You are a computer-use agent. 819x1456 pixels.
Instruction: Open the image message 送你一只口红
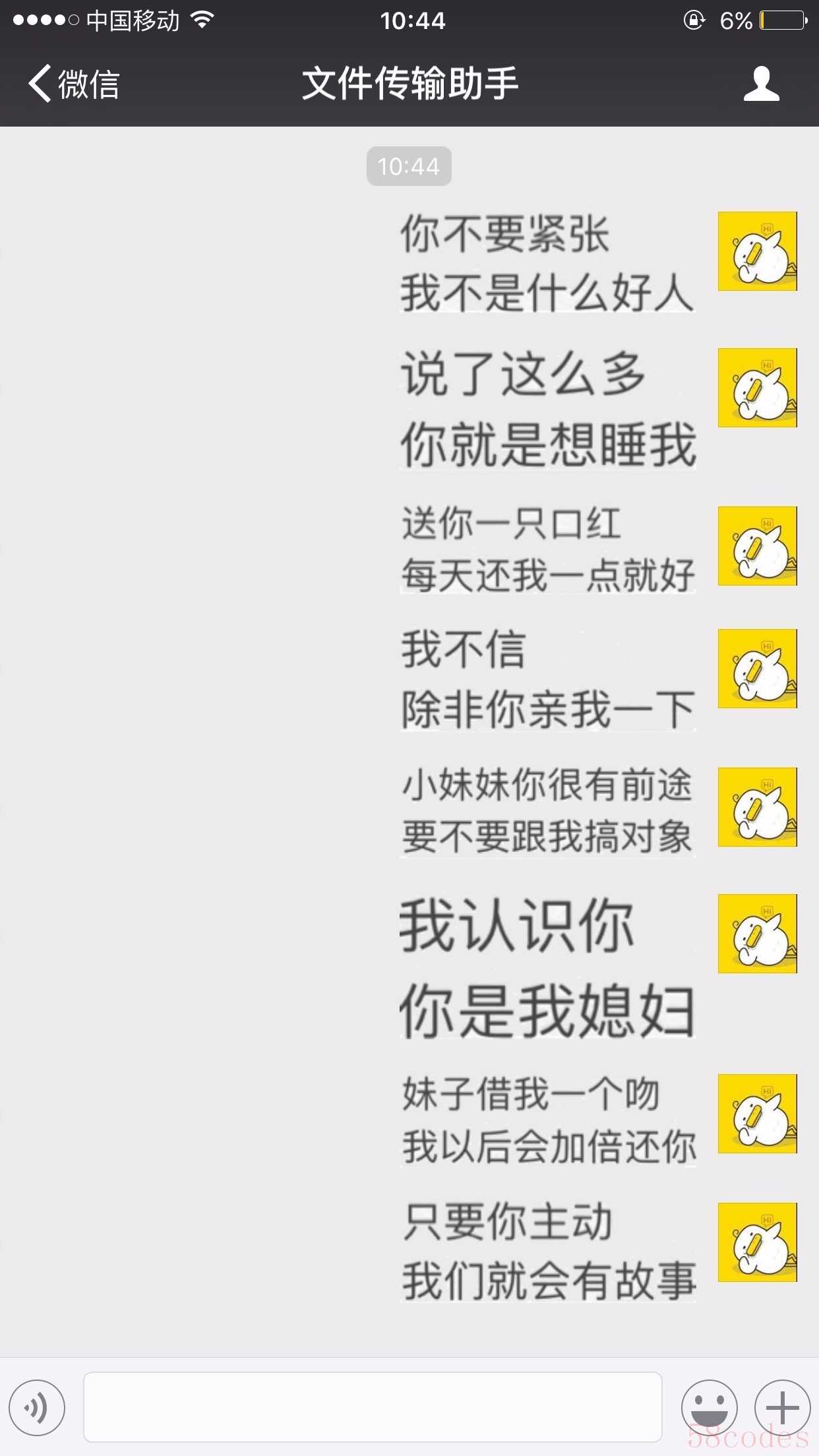[x=547, y=549]
